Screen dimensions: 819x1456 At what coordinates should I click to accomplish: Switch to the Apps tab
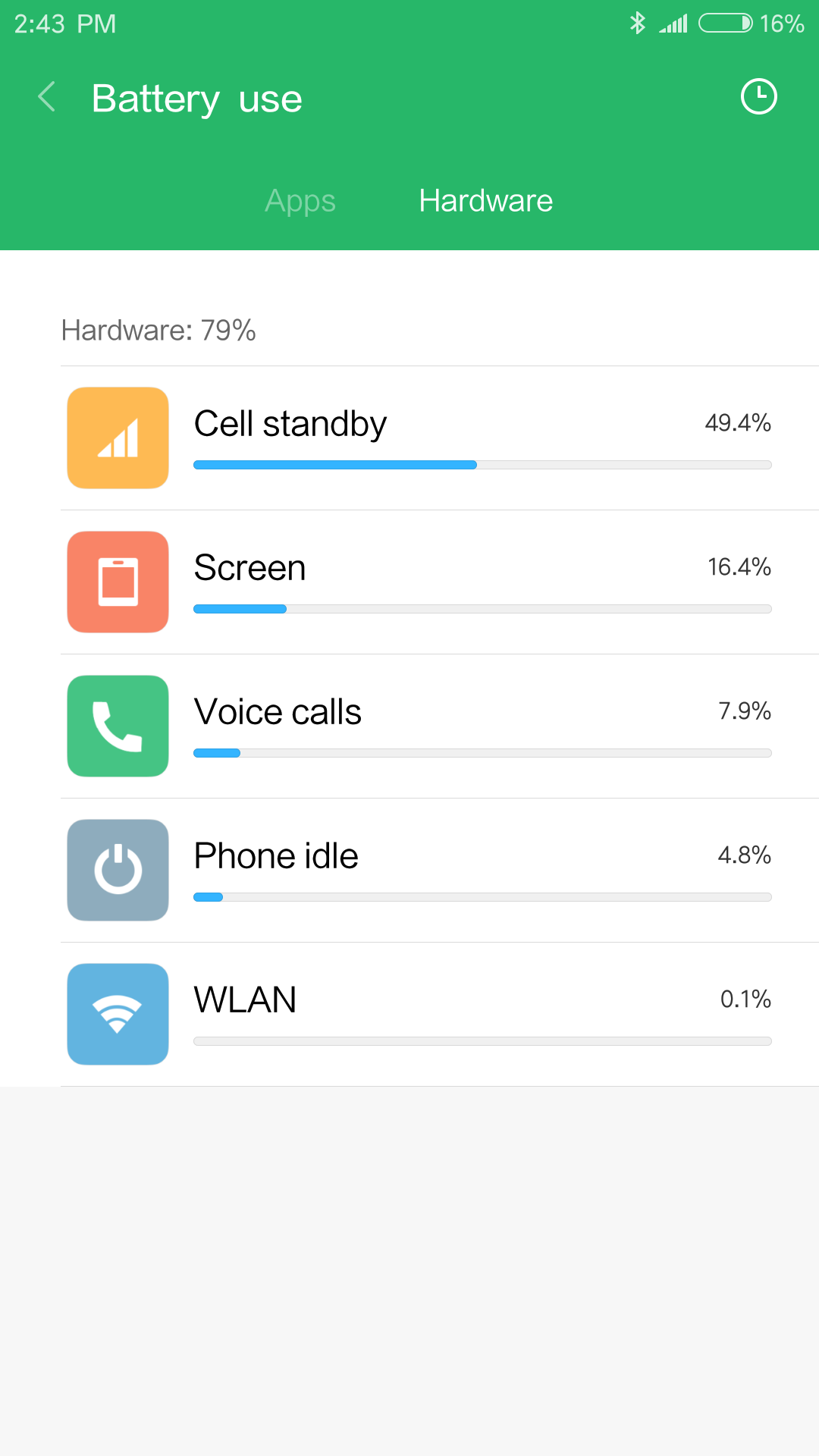300,201
